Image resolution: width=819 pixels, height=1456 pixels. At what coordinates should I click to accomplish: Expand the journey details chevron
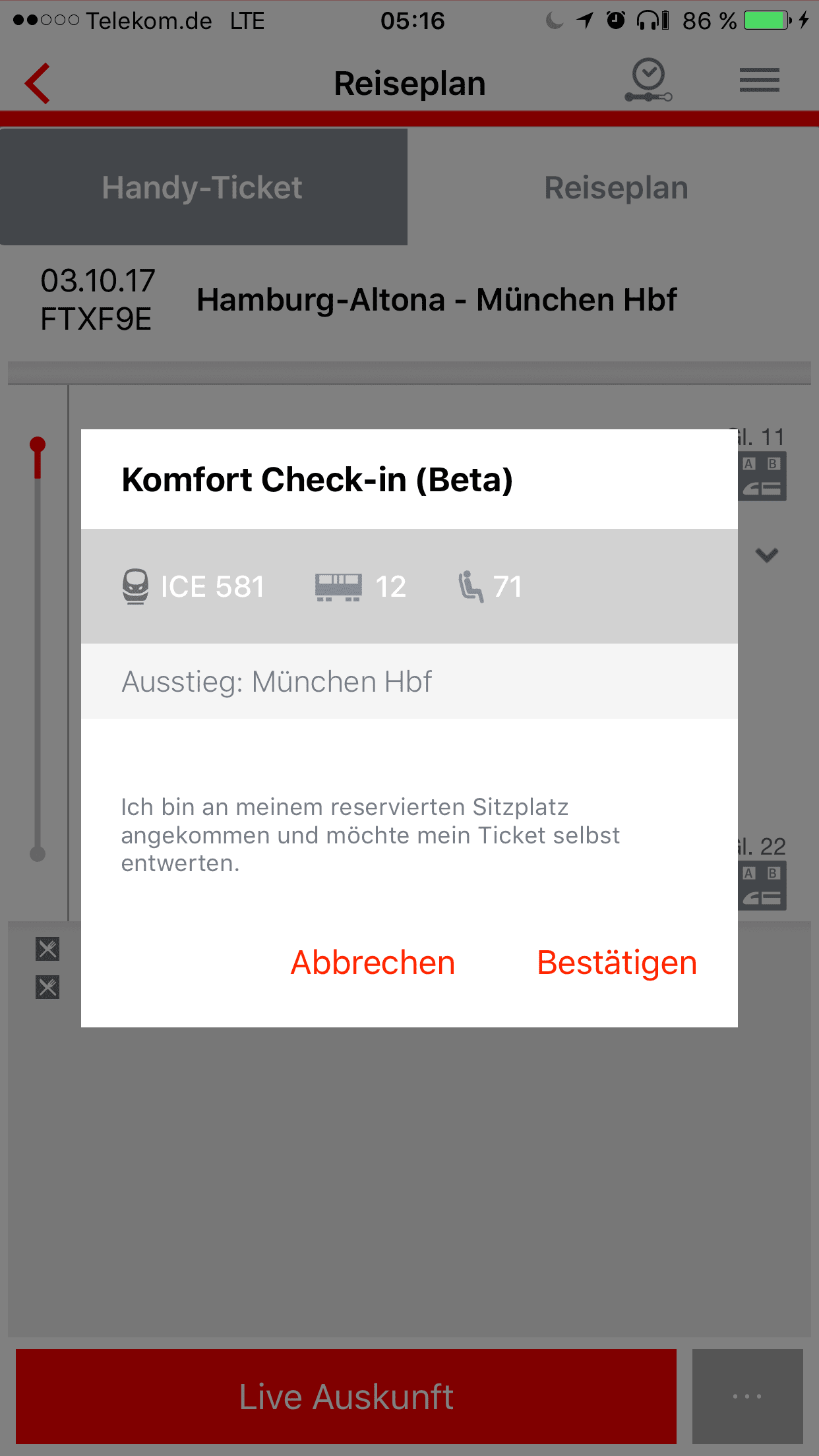point(767,555)
